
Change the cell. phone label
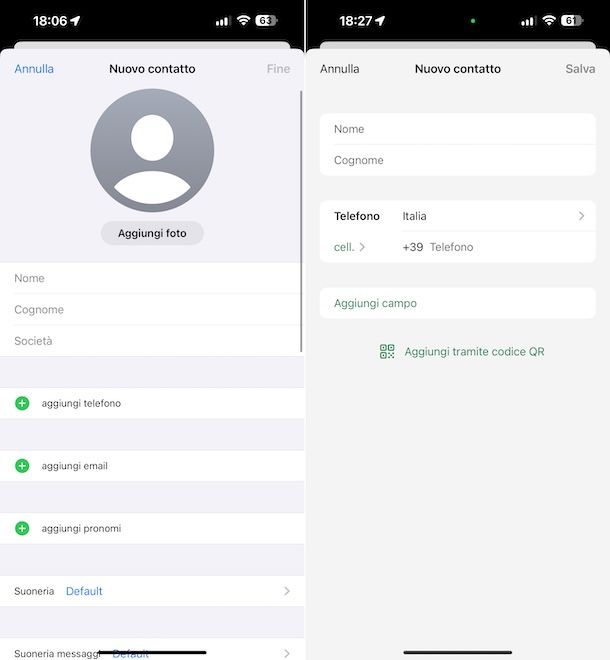coord(350,247)
